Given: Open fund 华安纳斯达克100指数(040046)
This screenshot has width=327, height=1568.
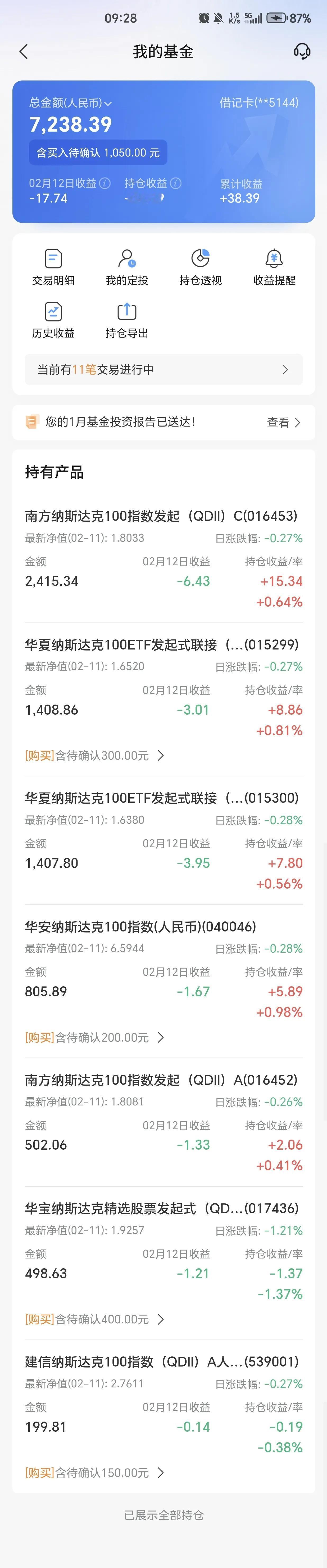Looking at the screenshot, I should pos(140,926).
